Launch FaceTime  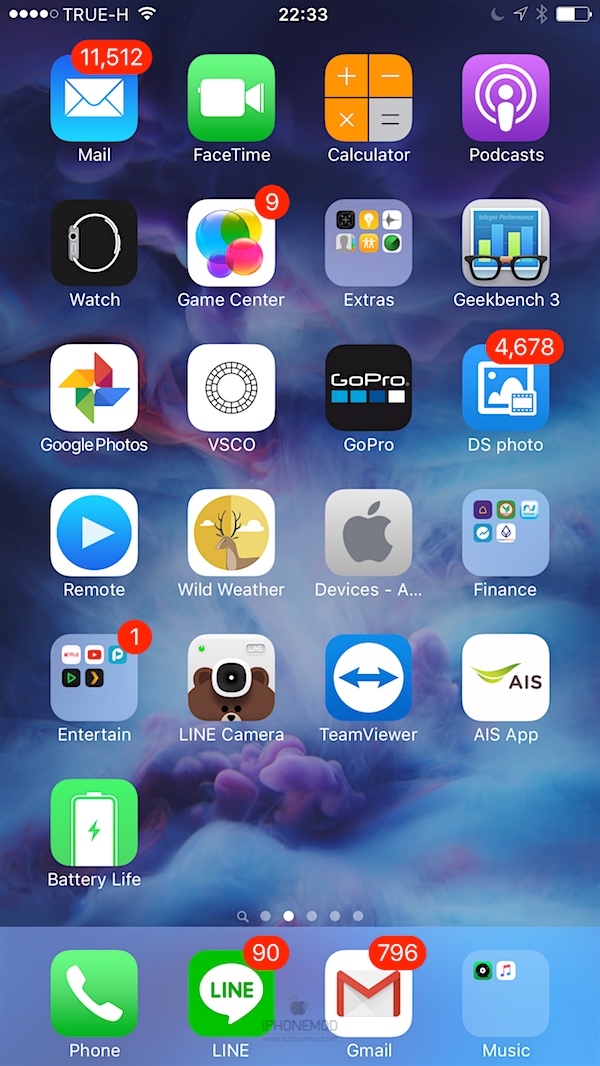pos(231,98)
